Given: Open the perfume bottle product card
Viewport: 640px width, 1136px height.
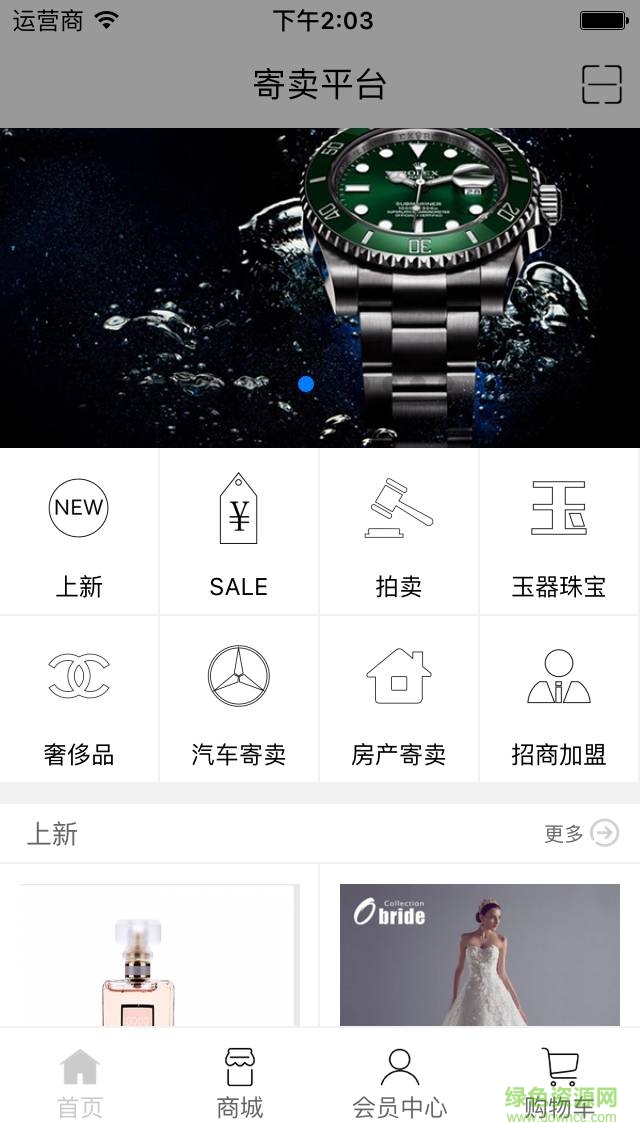Looking at the screenshot, I should [159, 955].
